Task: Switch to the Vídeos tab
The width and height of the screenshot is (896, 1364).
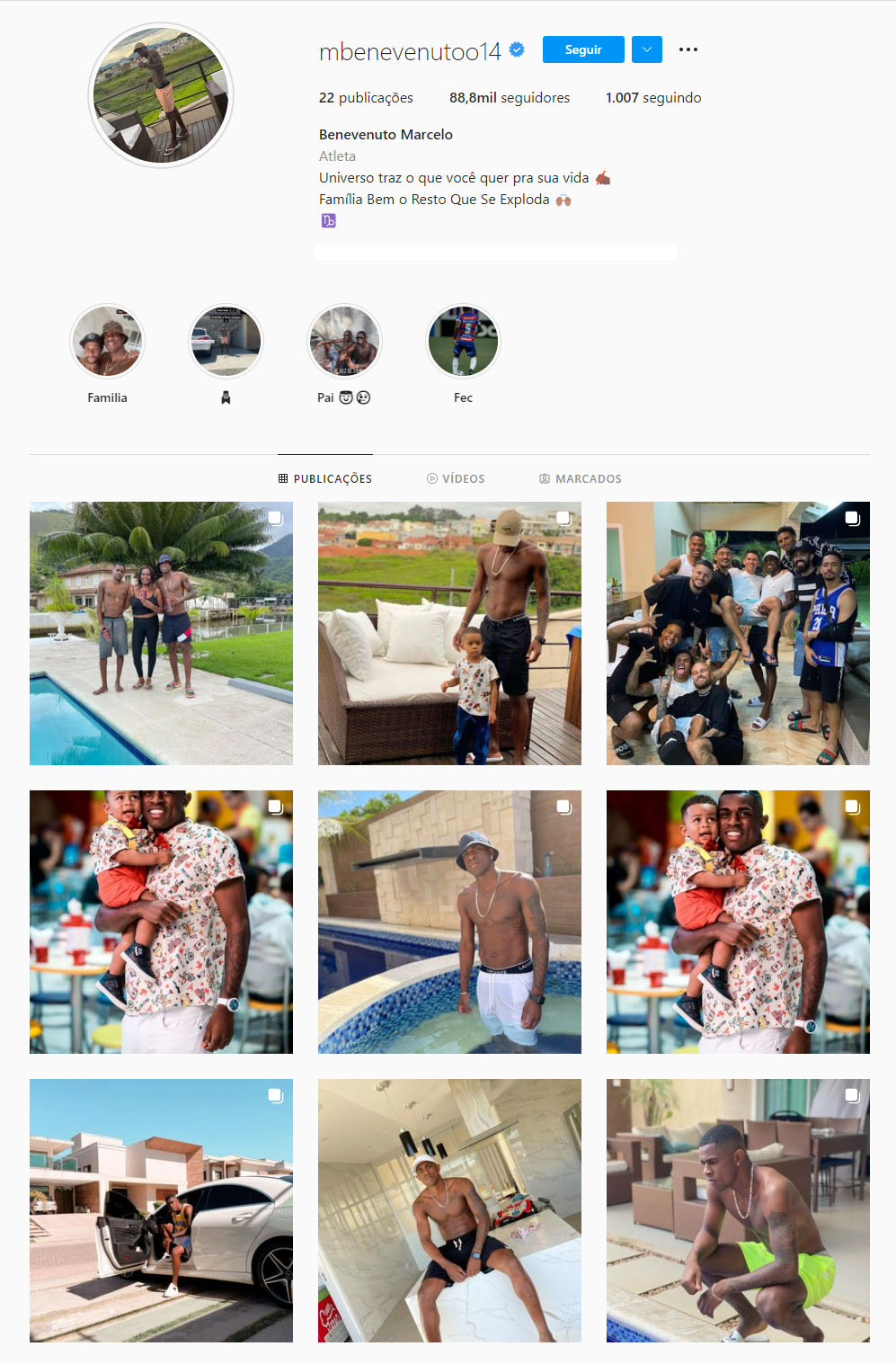Action: (456, 478)
